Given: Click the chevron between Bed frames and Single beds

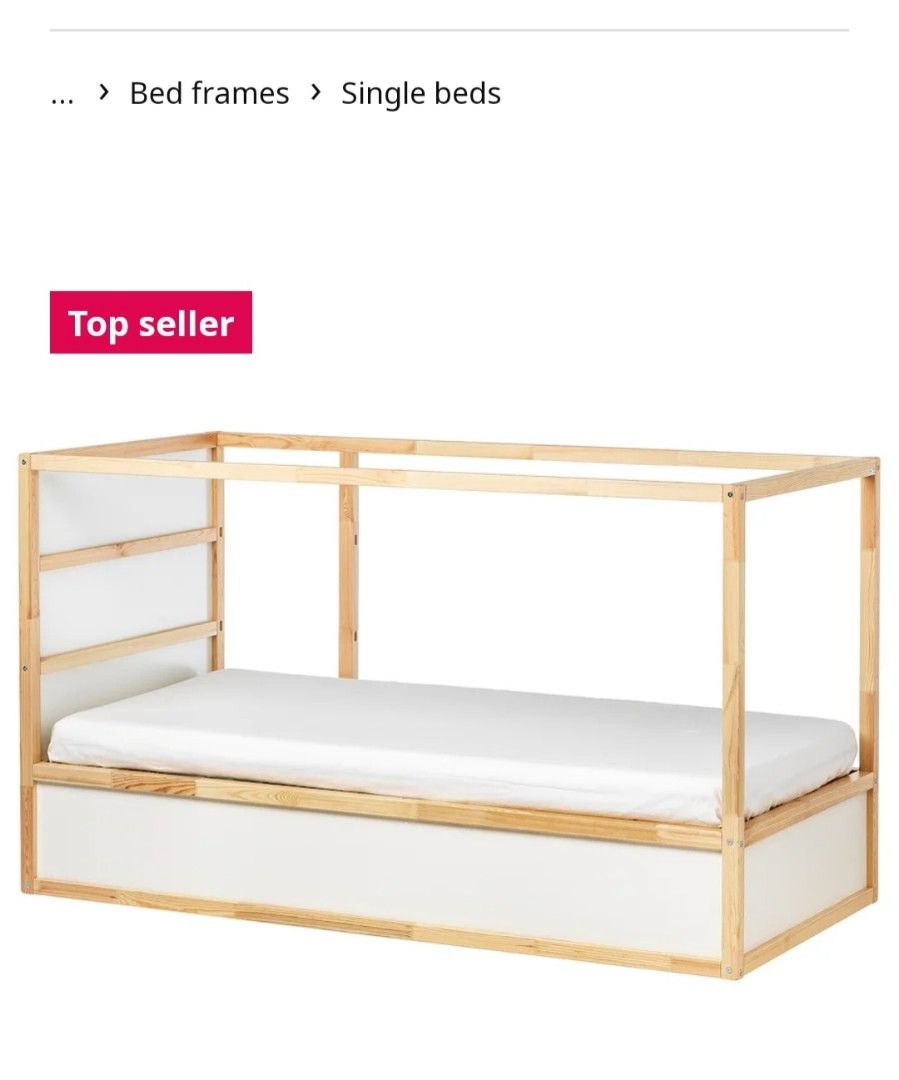Looking at the screenshot, I should point(314,94).
